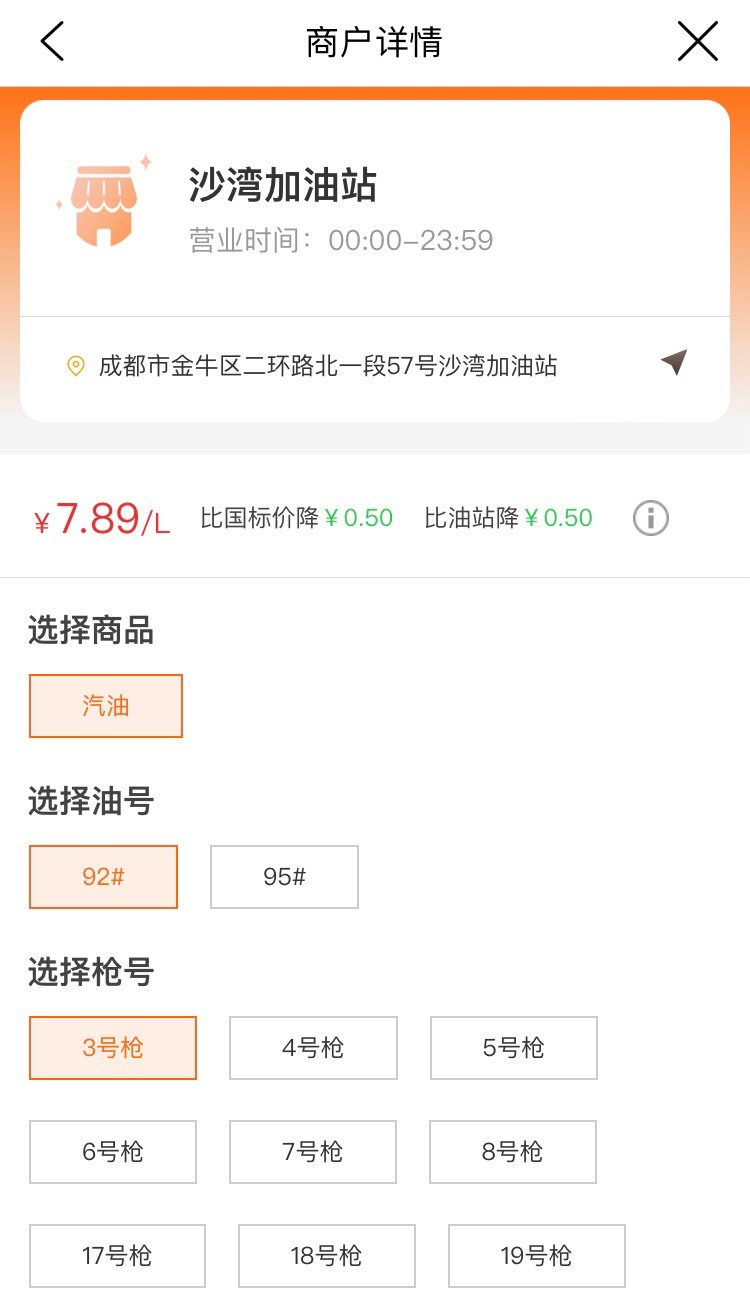The width and height of the screenshot is (750, 1292).
Task: Go back using the header arrow
Action: [x=52, y=42]
